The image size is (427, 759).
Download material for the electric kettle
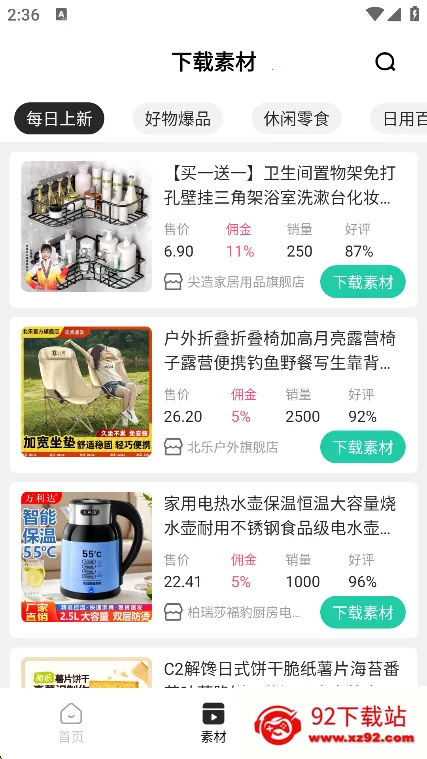363,612
